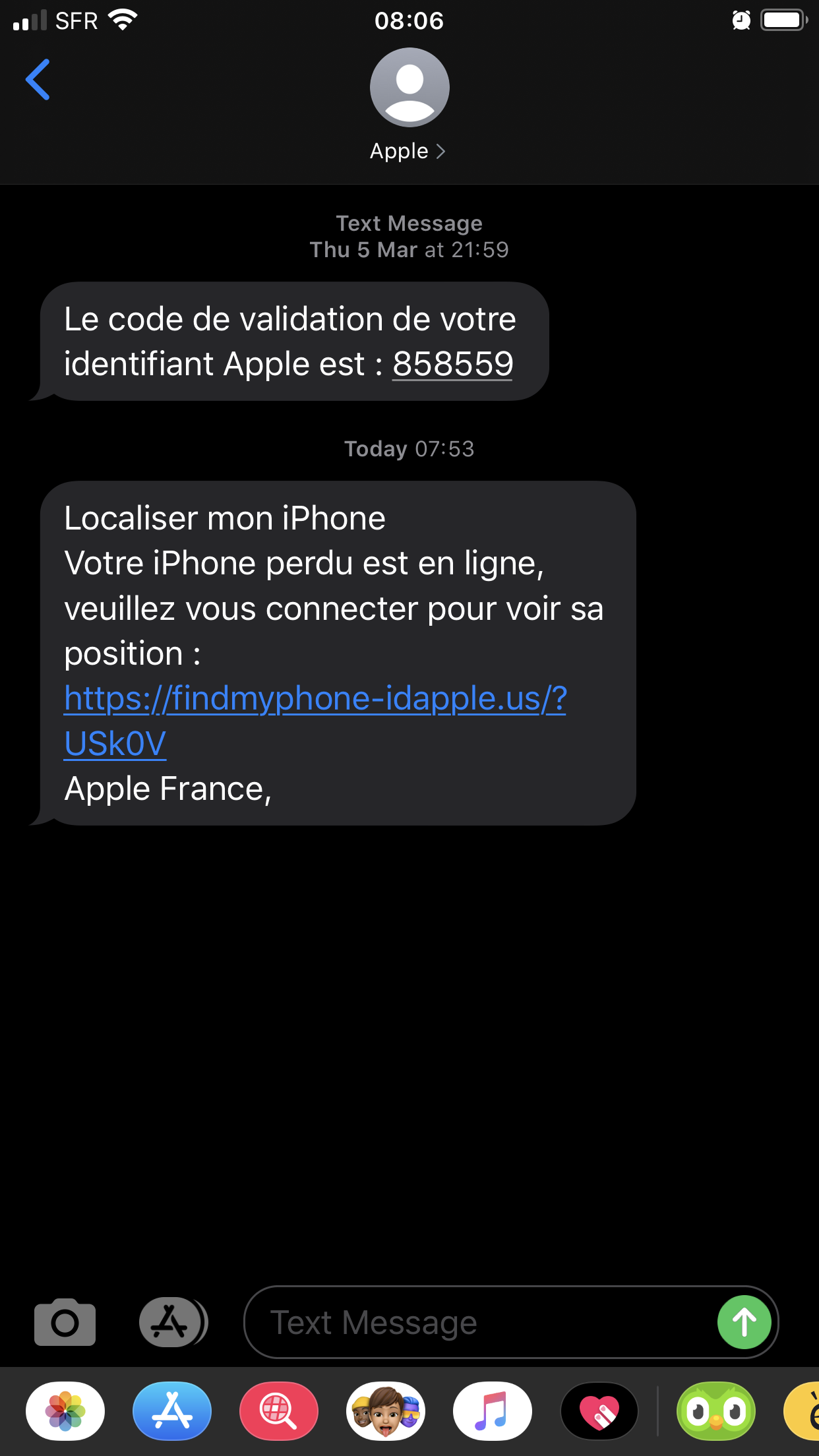Open Apple contact details

pyautogui.click(x=408, y=151)
